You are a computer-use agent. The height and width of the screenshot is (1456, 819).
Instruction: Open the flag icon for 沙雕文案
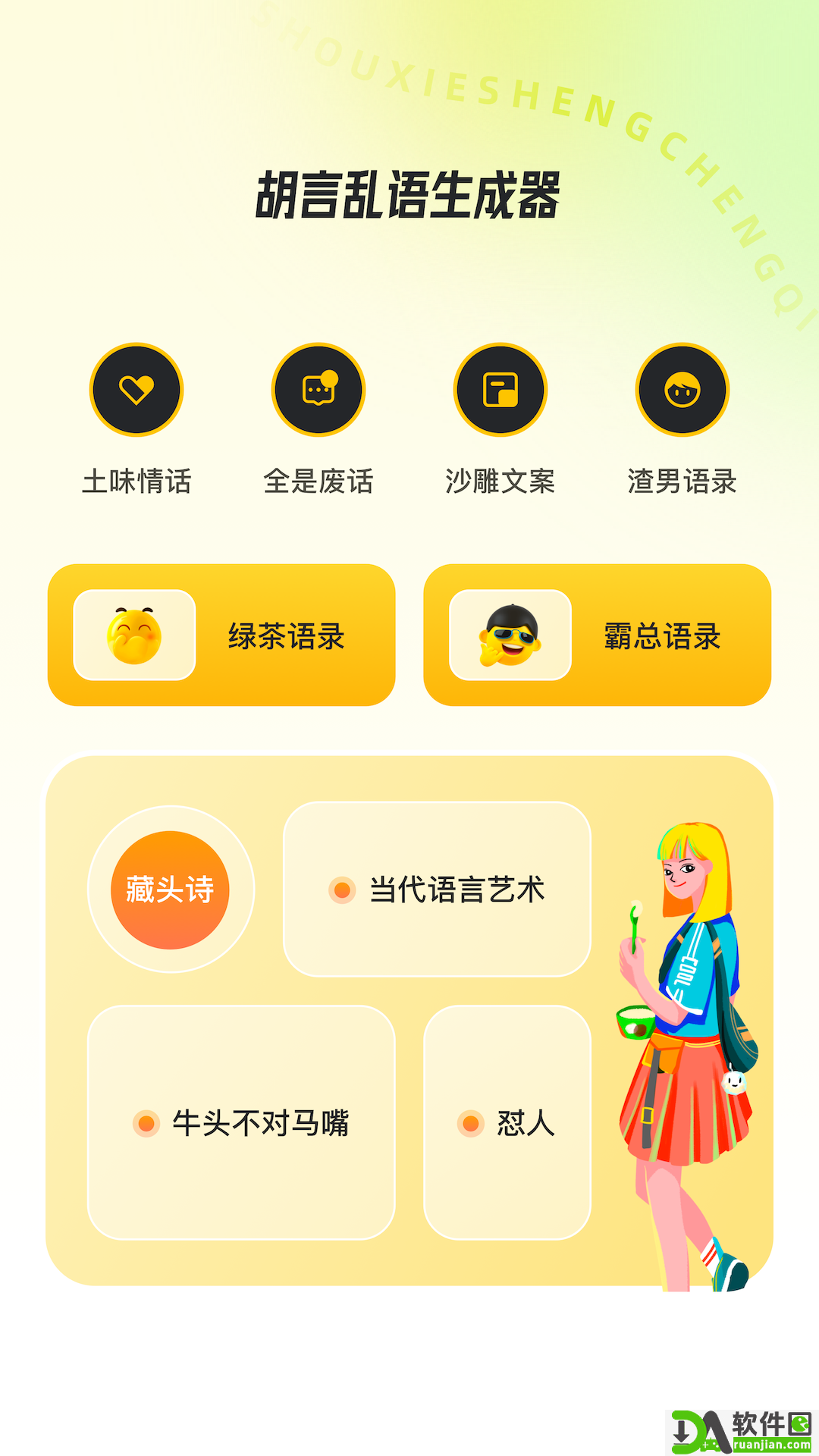(x=499, y=389)
